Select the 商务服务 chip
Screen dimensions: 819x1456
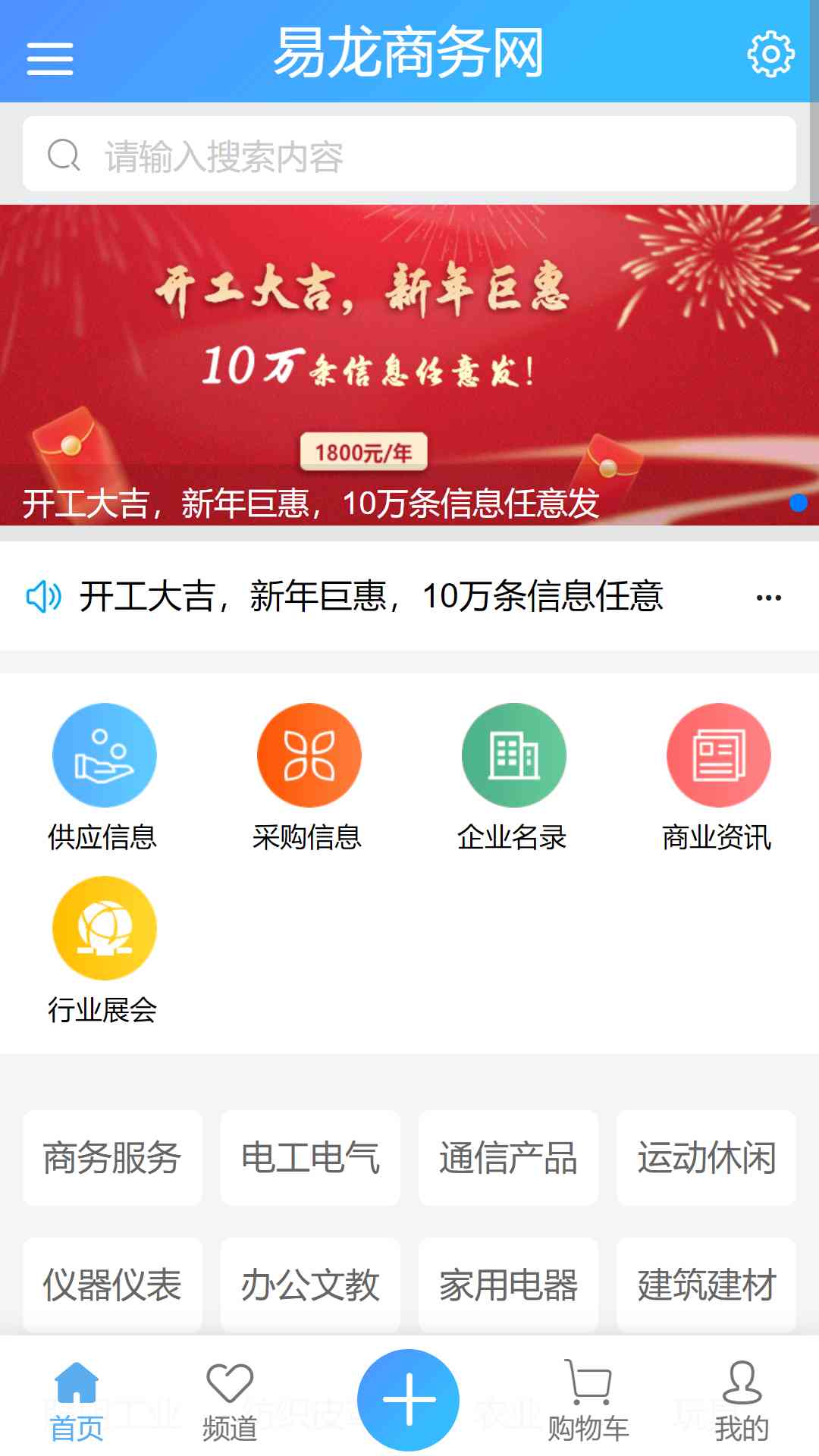click(112, 1158)
